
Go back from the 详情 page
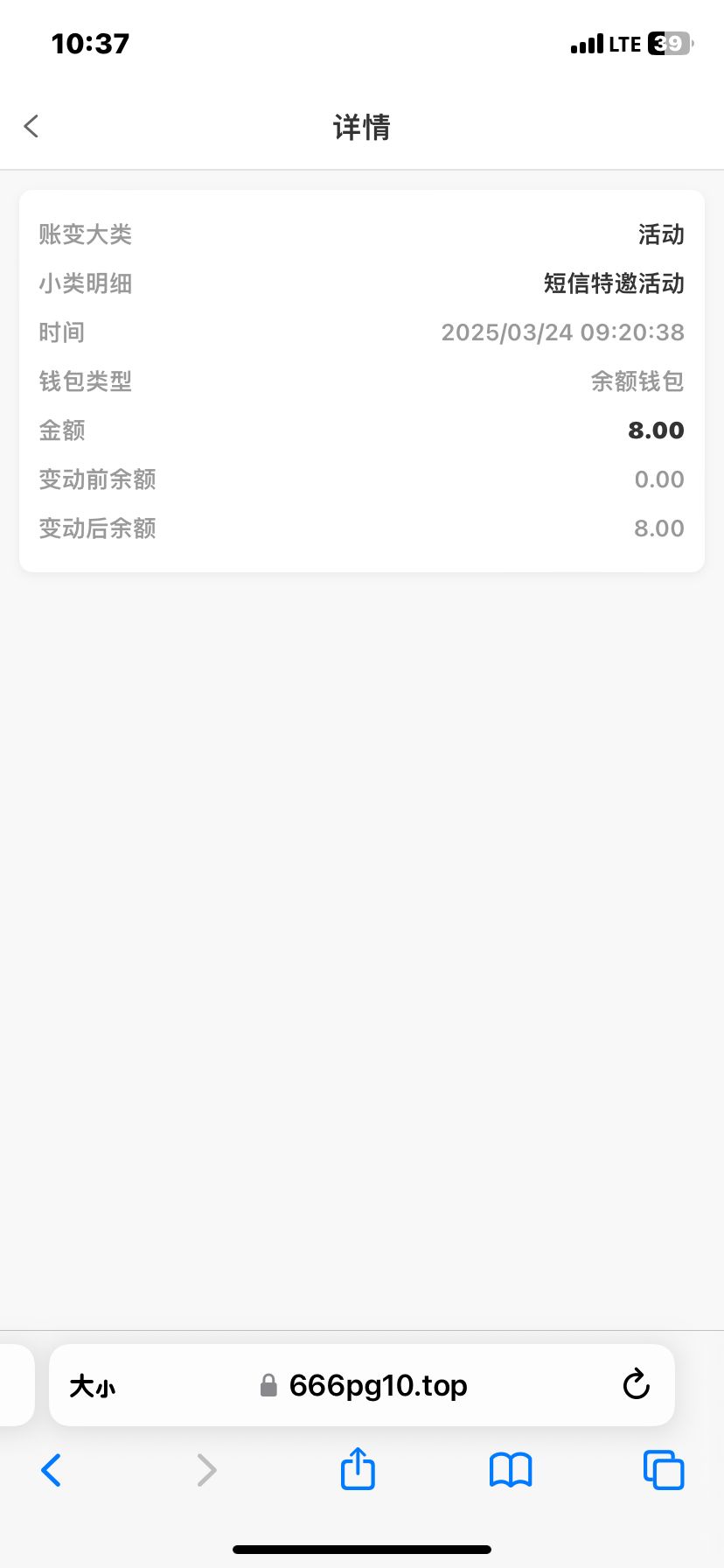click(31, 127)
